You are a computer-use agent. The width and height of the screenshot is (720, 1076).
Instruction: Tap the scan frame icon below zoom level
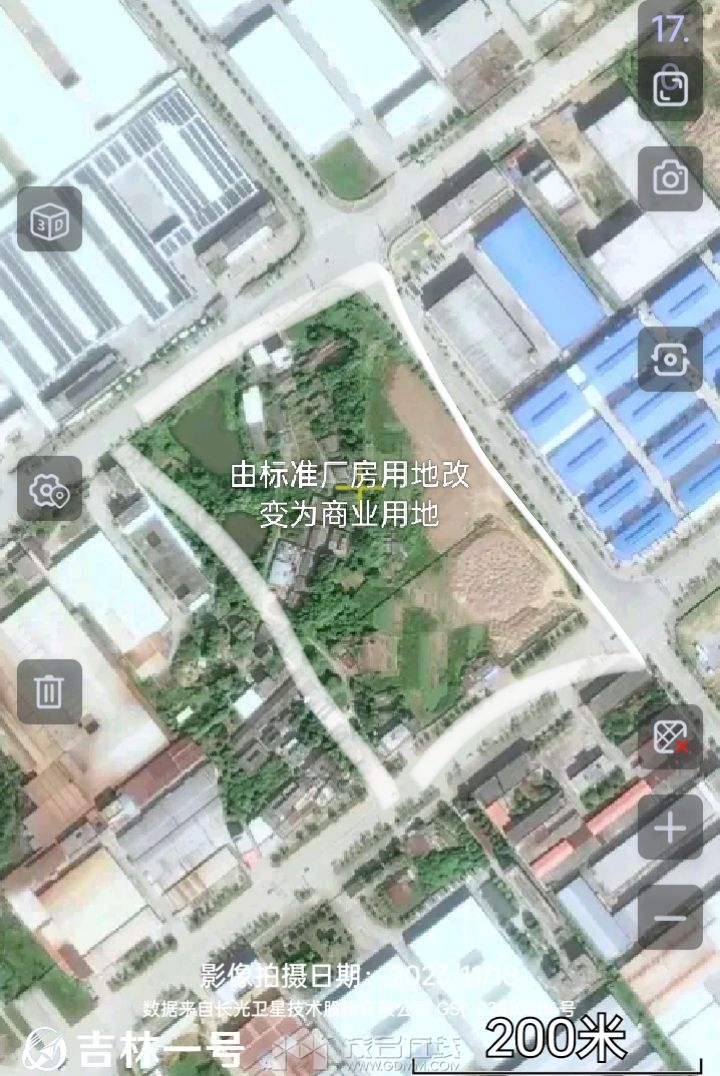point(670,88)
